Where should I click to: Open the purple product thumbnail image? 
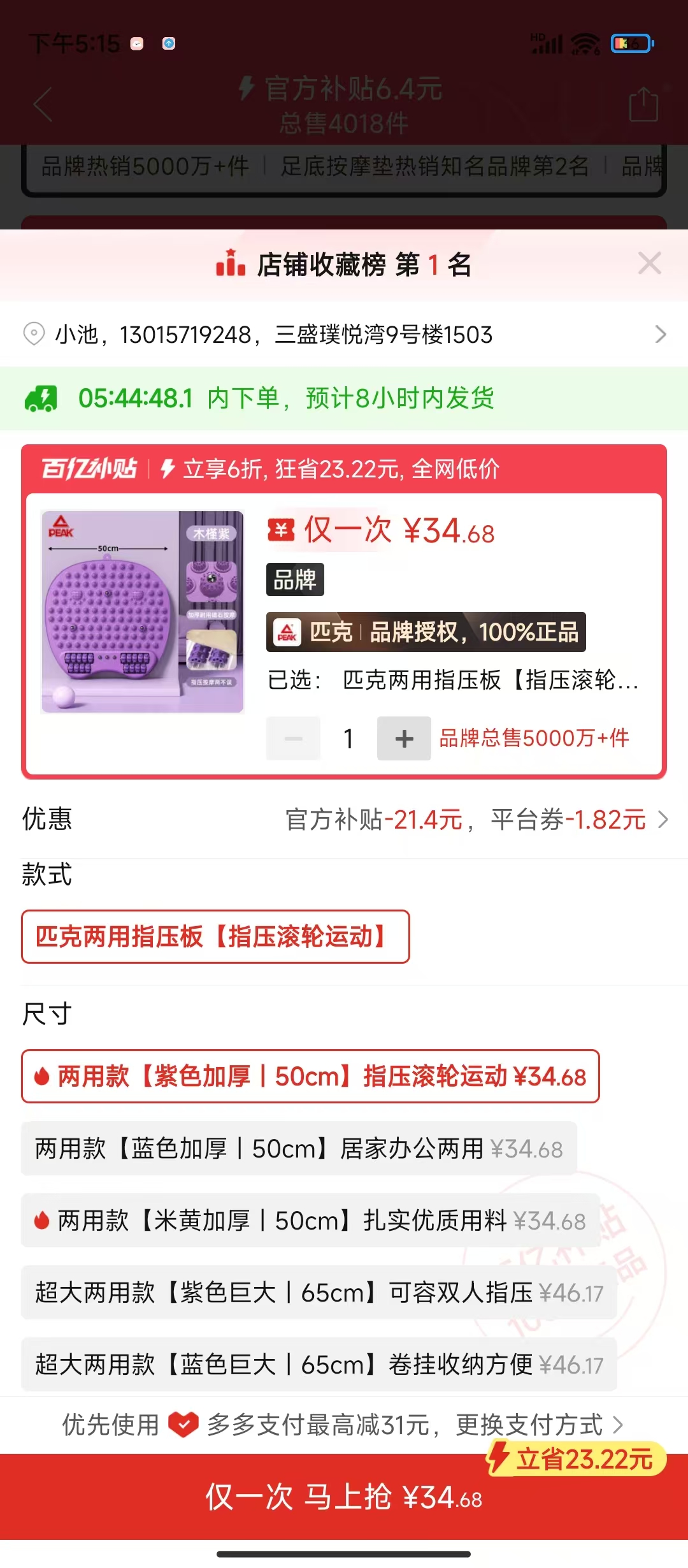coord(143,611)
